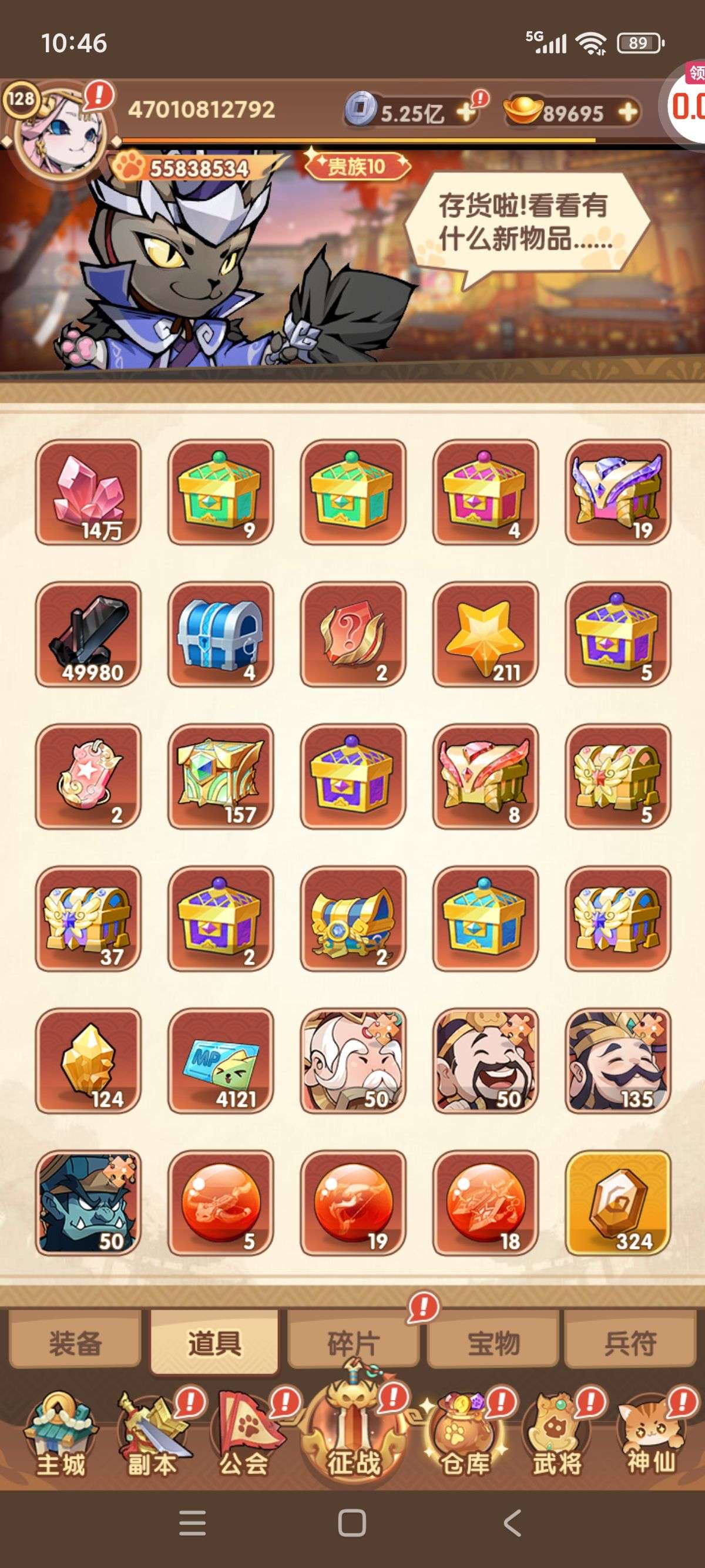Image resolution: width=705 pixels, height=1568 pixels.
Task: Open the 神仙 immortals section
Action: point(651,1438)
